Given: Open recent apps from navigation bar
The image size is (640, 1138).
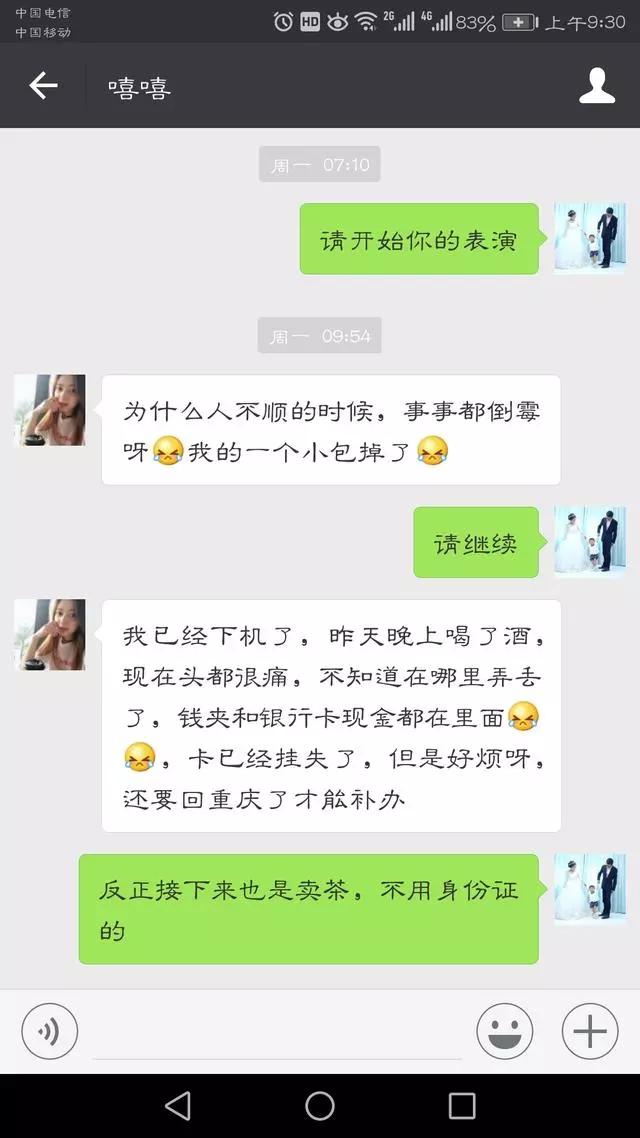Looking at the screenshot, I should (461, 1106).
